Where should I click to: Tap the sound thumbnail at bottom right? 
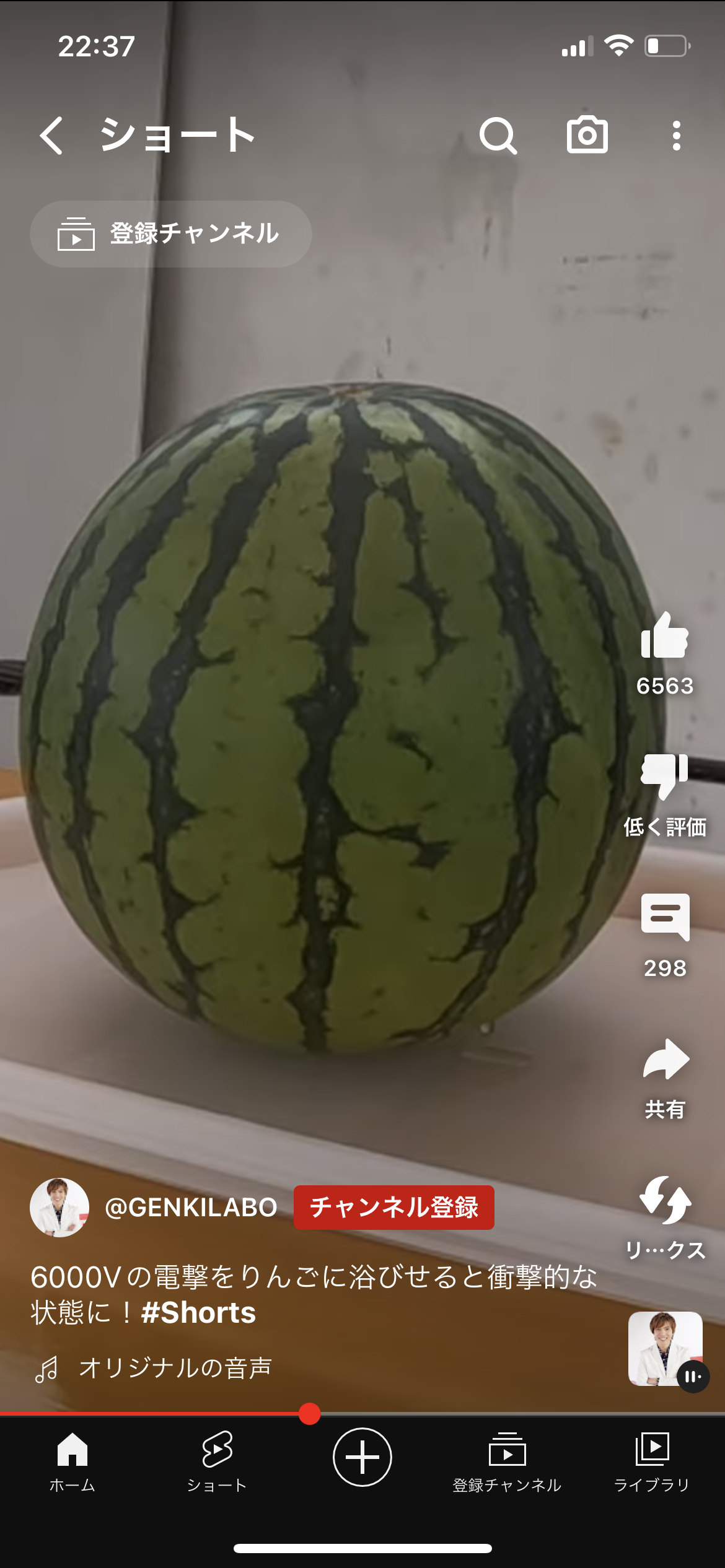point(665,1349)
